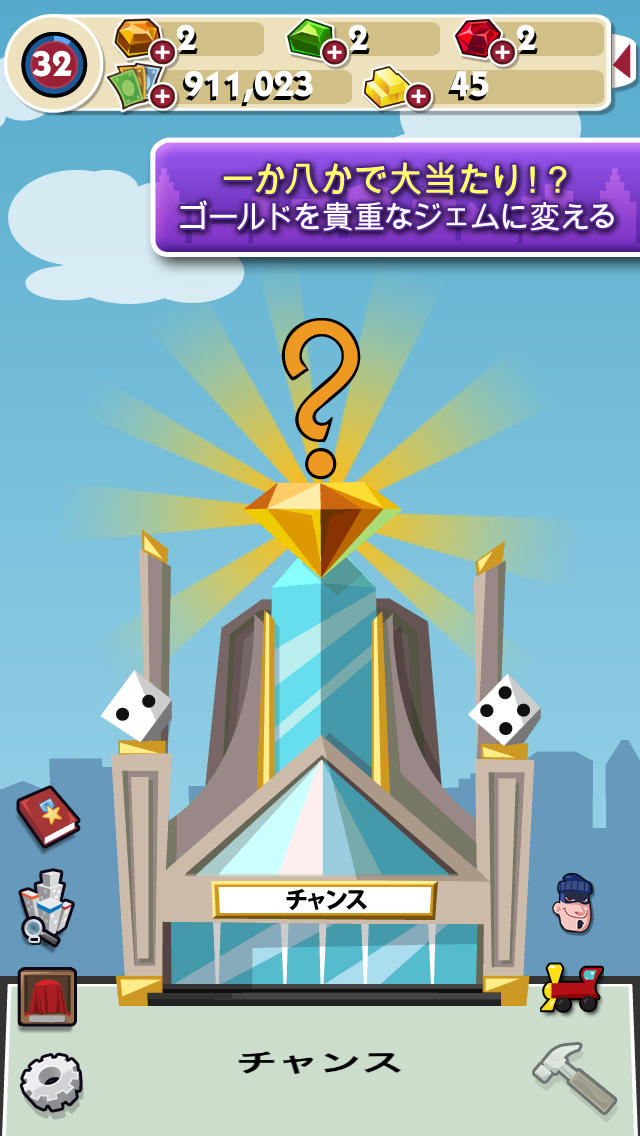
Task: Tap the purple gold-to-gem banner
Action: point(396,198)
